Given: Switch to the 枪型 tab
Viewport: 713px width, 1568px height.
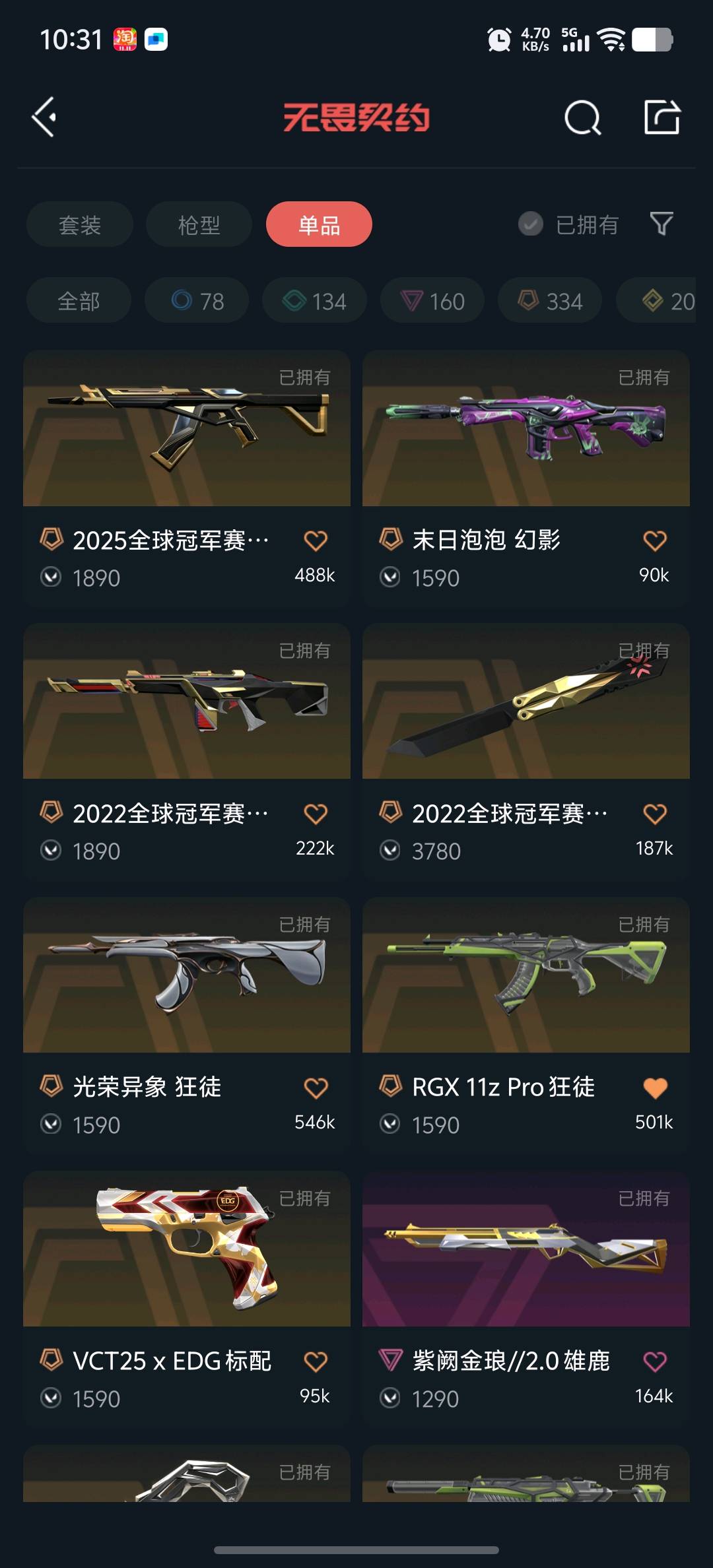Looking at the screenshot, I should pyautogui.click(x=199, y=224).
